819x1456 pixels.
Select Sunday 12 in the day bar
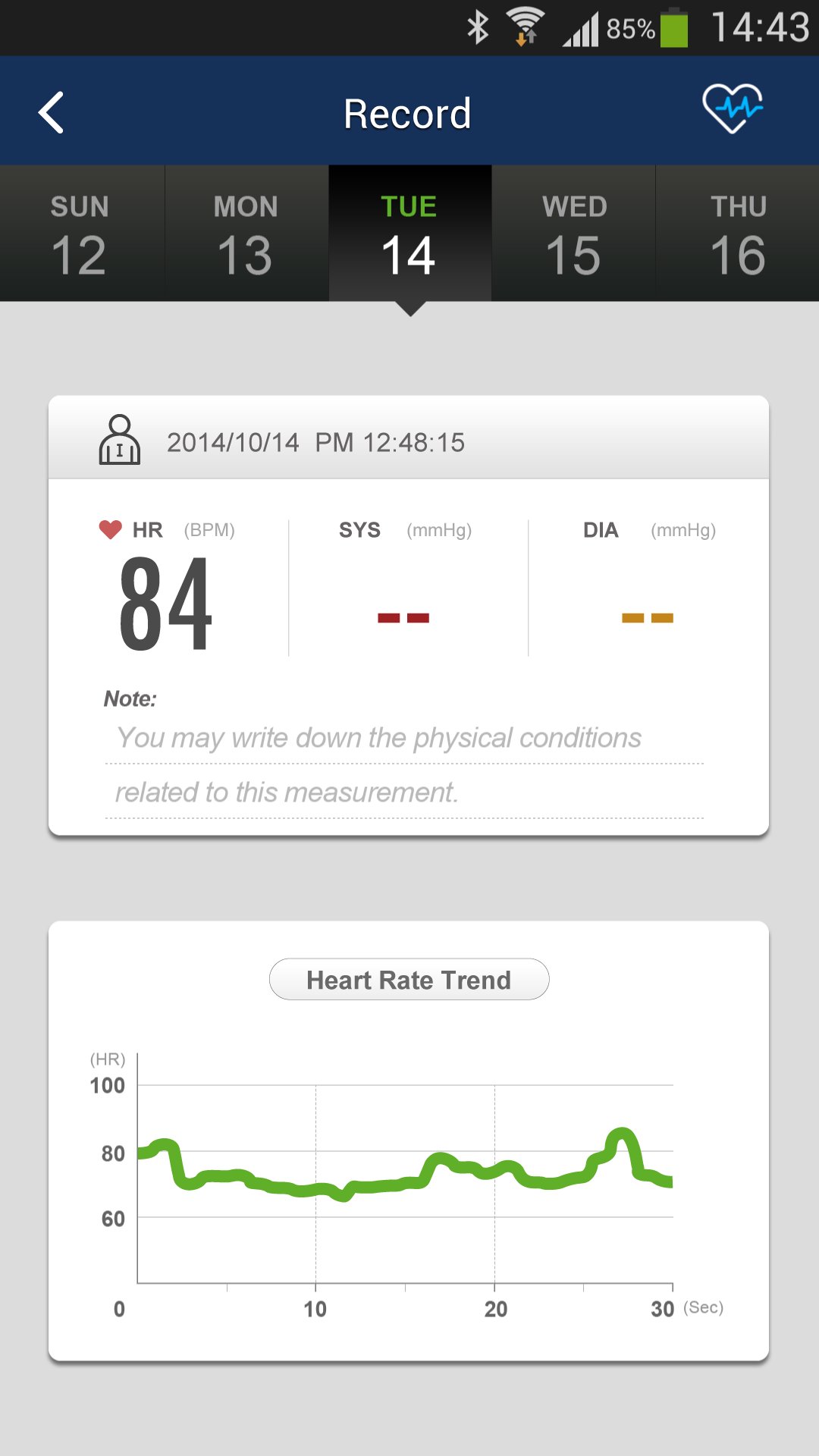(81, 233)
